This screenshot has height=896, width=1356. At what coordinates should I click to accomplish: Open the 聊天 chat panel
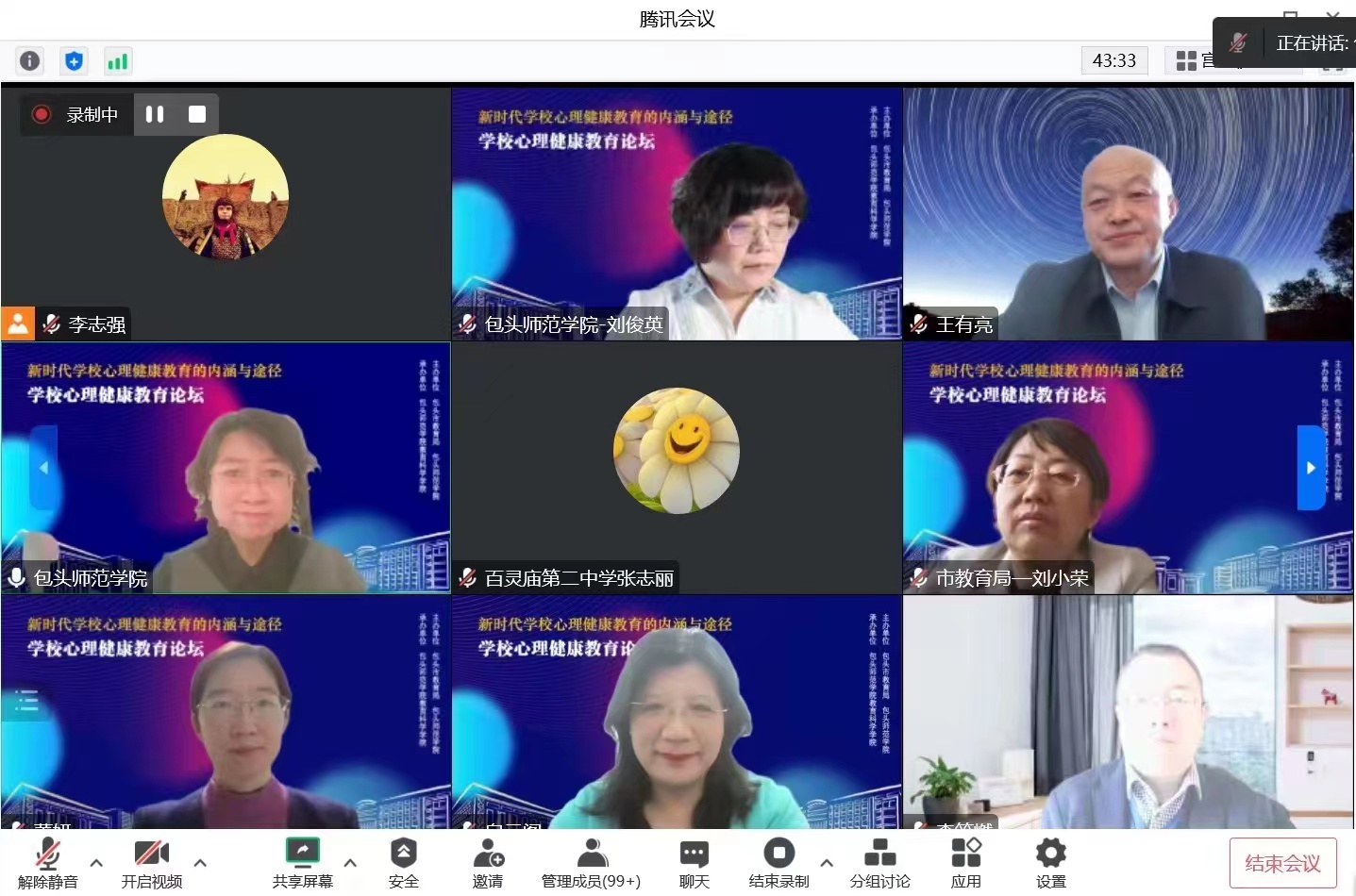pyautogui.click(x=694, y=862)
